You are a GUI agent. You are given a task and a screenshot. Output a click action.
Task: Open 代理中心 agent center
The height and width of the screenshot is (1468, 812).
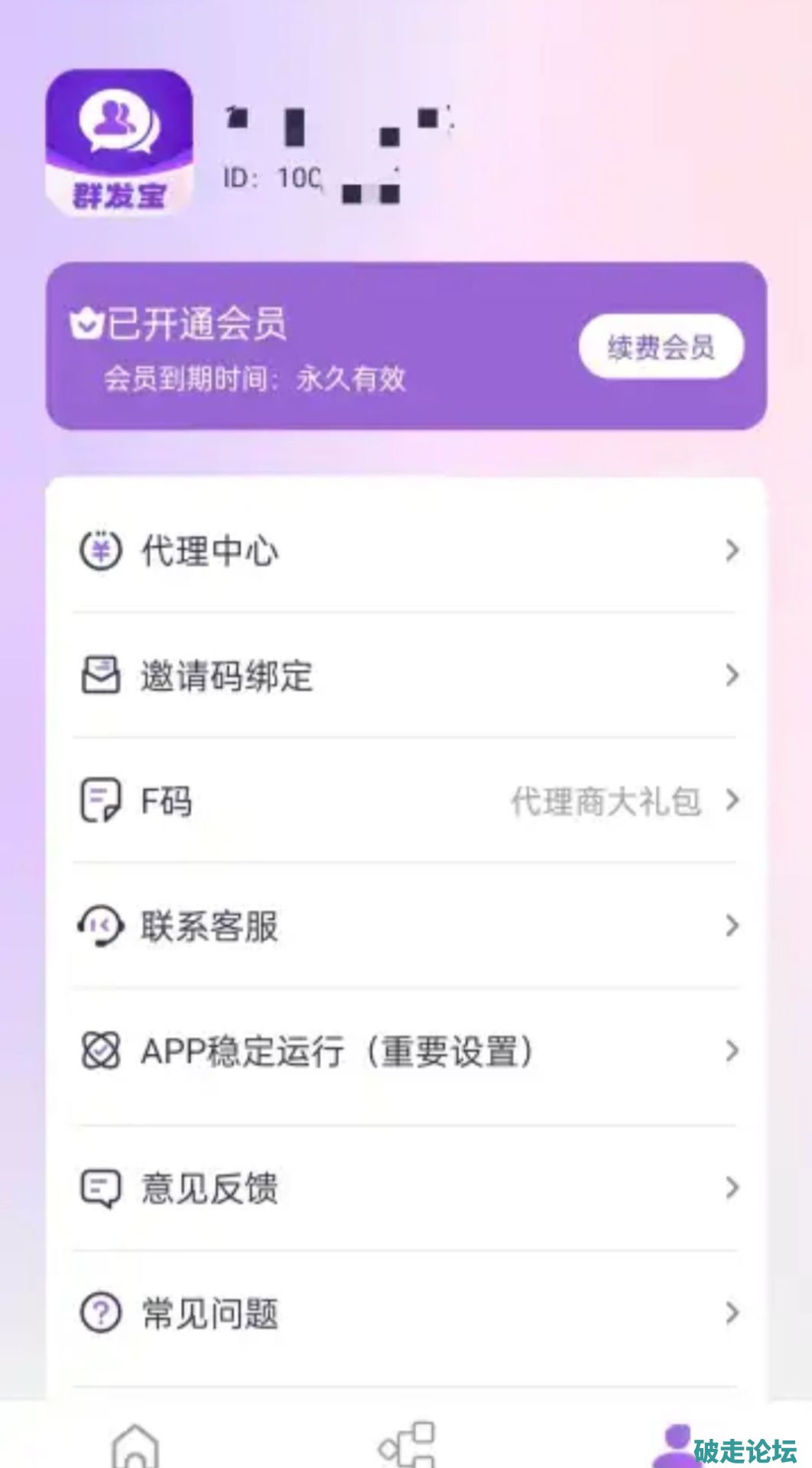405,550
